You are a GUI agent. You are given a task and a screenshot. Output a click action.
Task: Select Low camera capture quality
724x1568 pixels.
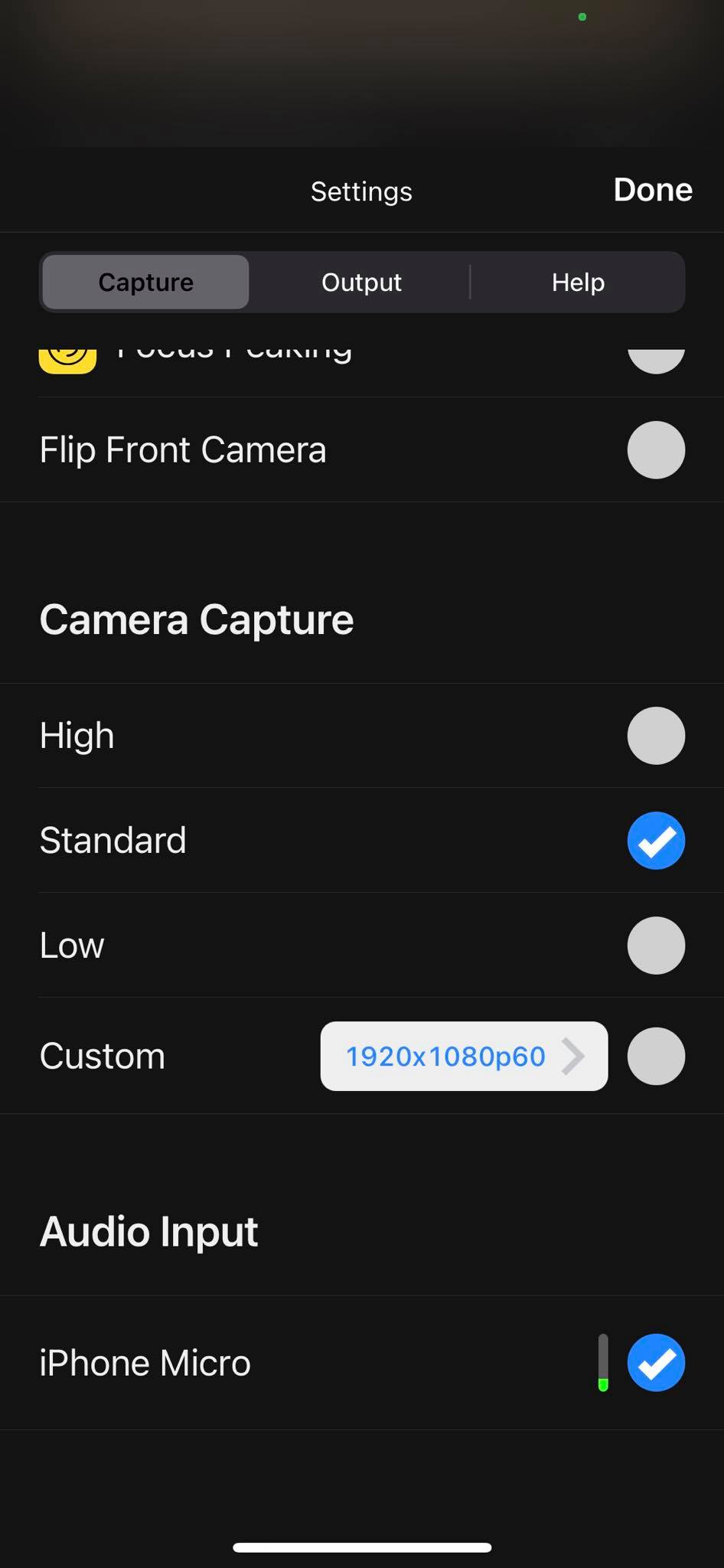point(656,946)
